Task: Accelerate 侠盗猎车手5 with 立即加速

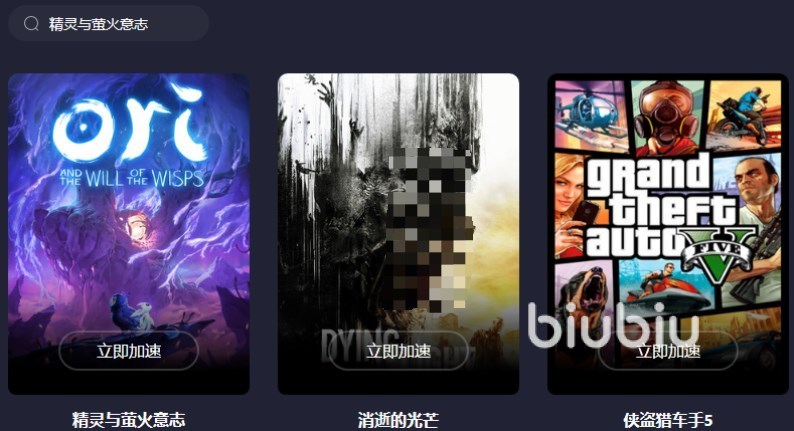Action: point(668,351)
